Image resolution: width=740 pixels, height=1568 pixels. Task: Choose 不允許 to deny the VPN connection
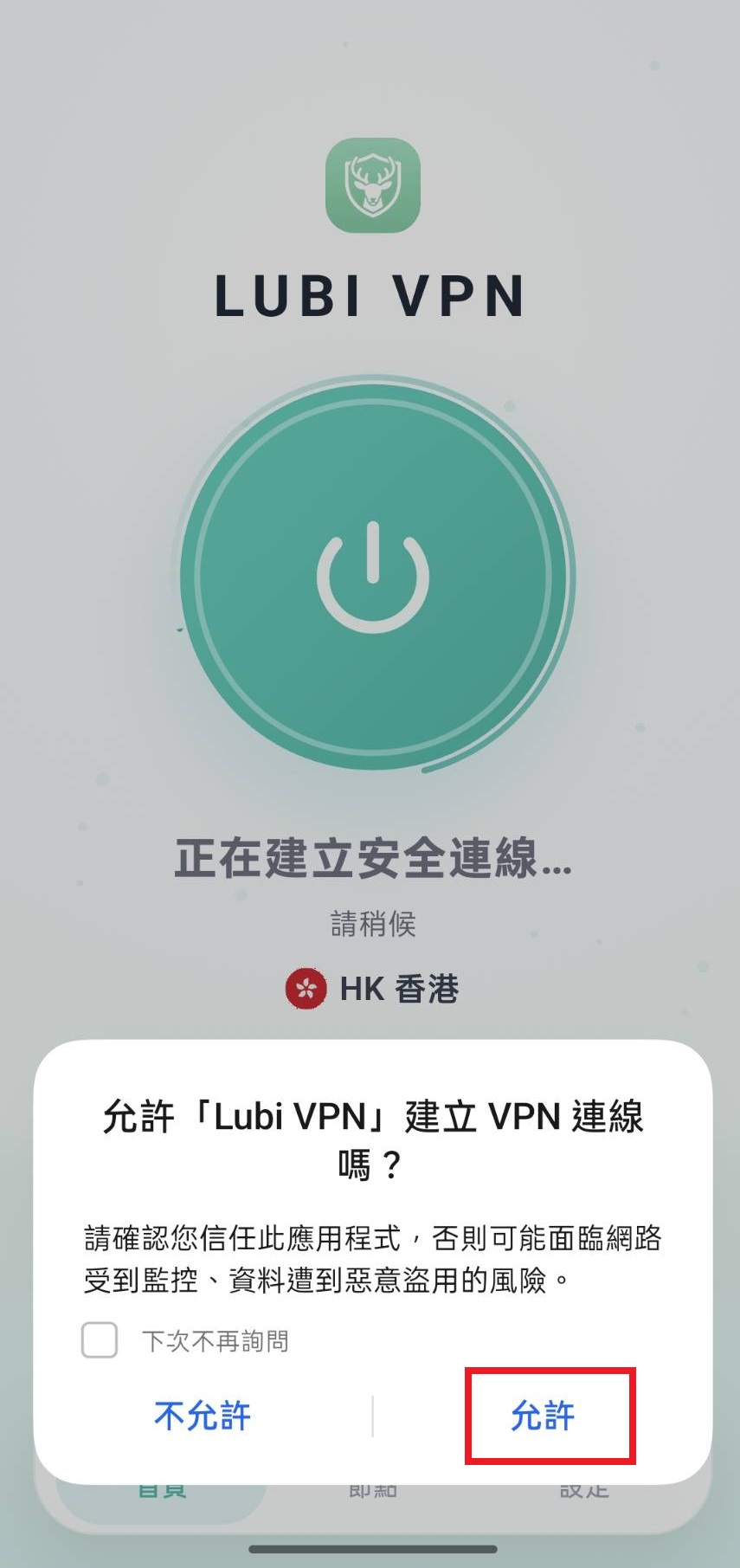[203, 1416]
